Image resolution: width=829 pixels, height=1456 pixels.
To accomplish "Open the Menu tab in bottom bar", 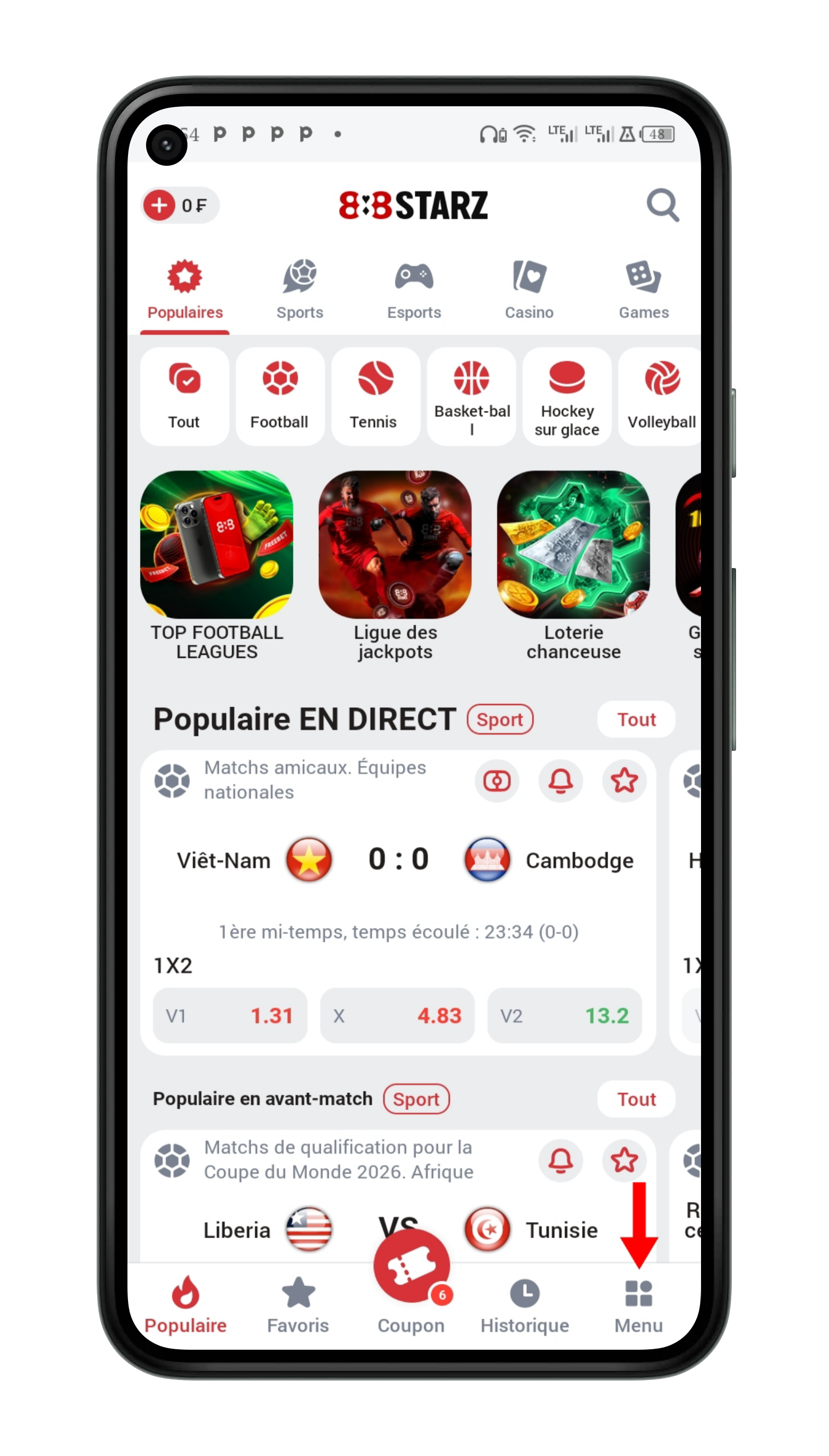I will [x=638, y=1306].
